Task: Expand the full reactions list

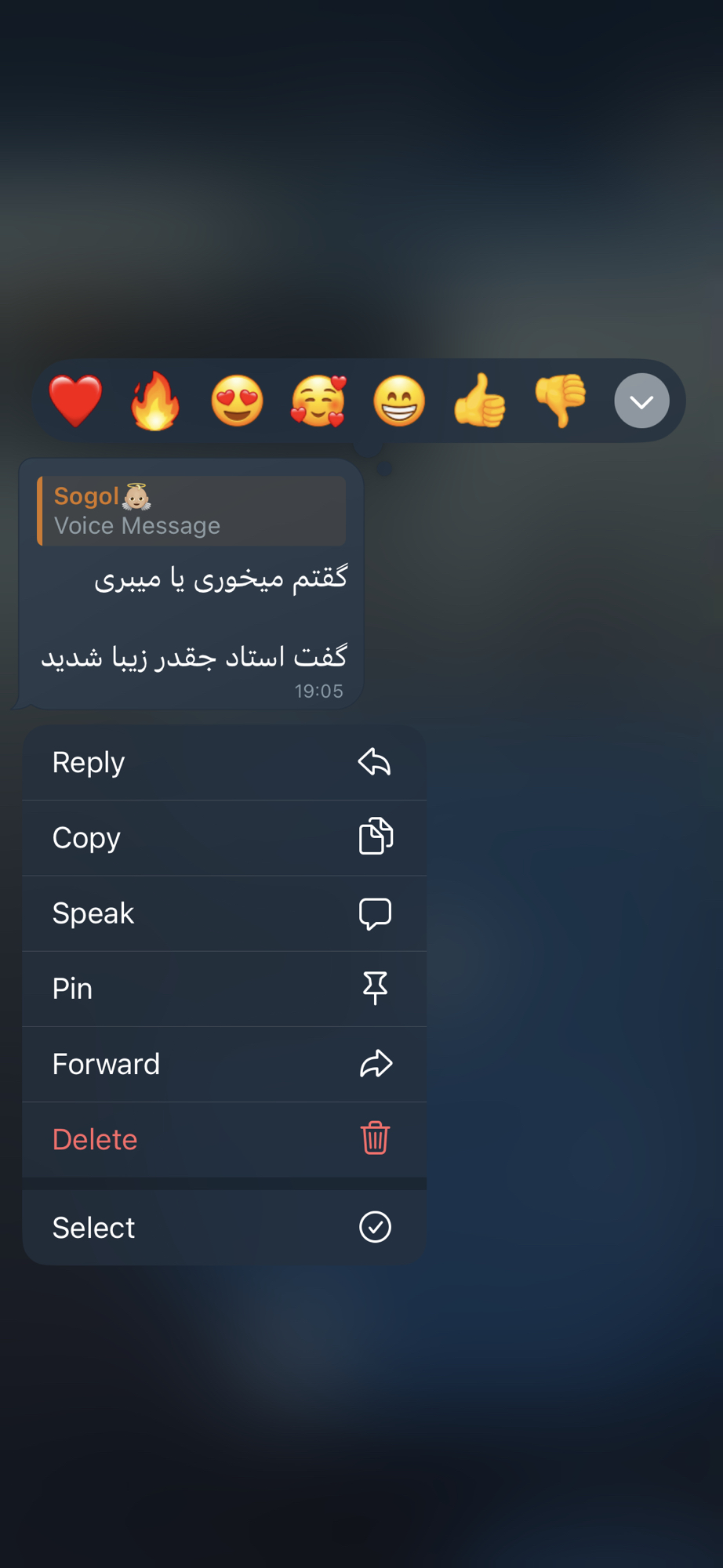Action: [x=641, y=401]
